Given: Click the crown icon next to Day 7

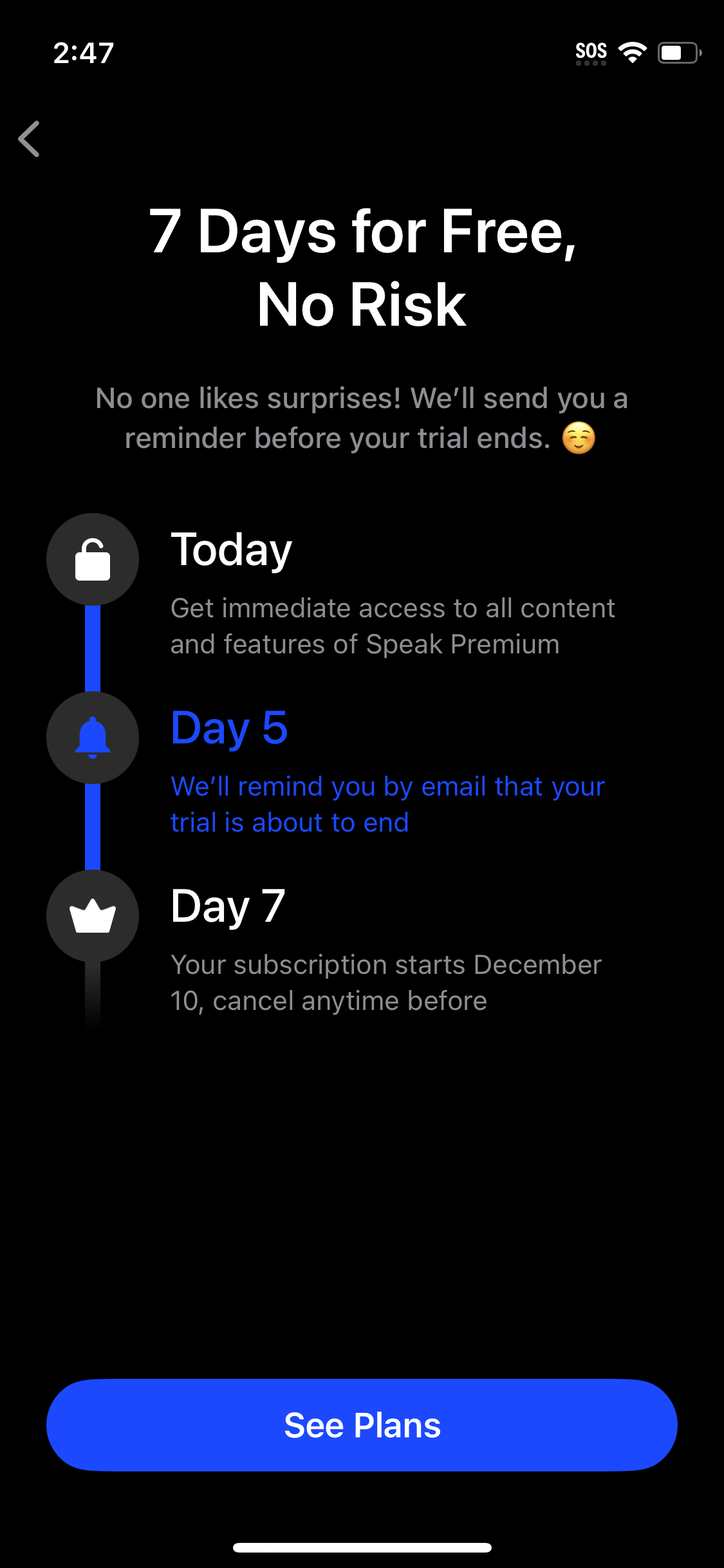Looking at the screenshot, I should coord(92,916).
